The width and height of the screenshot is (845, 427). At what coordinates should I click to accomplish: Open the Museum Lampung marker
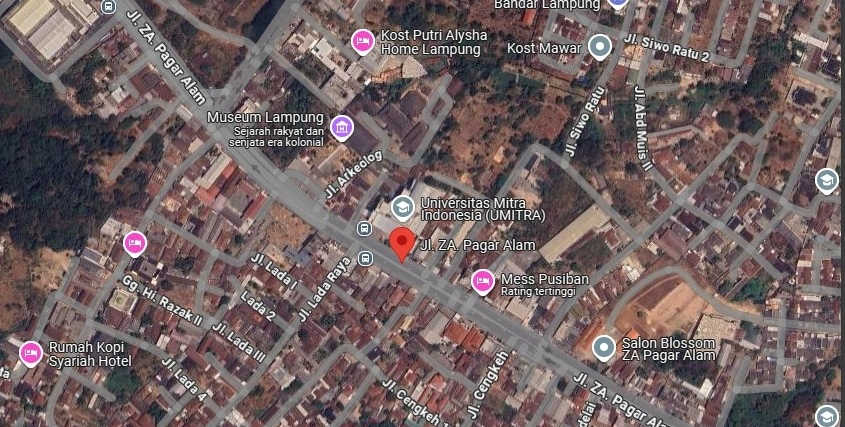342,127
